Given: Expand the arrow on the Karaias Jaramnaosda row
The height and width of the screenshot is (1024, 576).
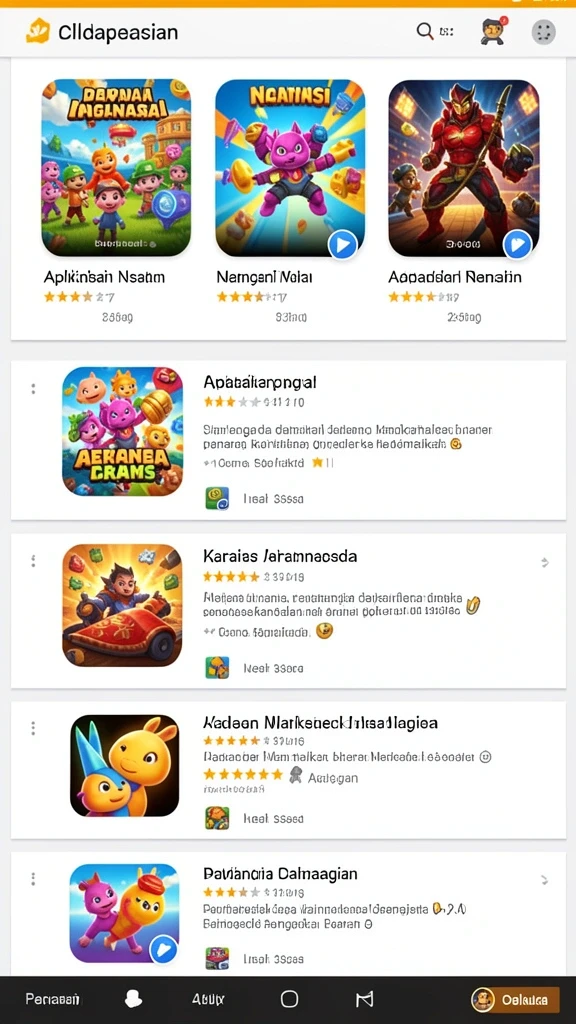Looking at the screenshot, I should pos(545,562).
